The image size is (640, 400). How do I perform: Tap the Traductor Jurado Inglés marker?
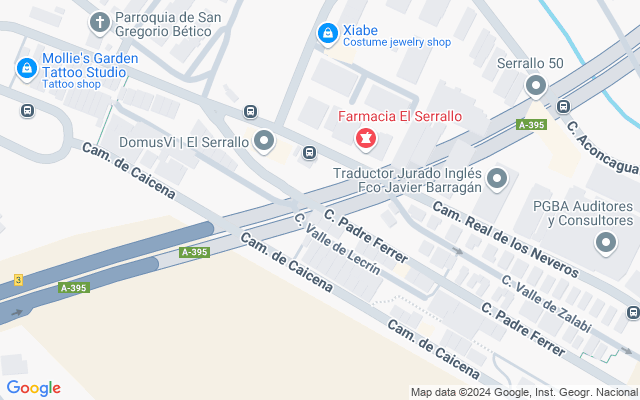coord(499,180)
